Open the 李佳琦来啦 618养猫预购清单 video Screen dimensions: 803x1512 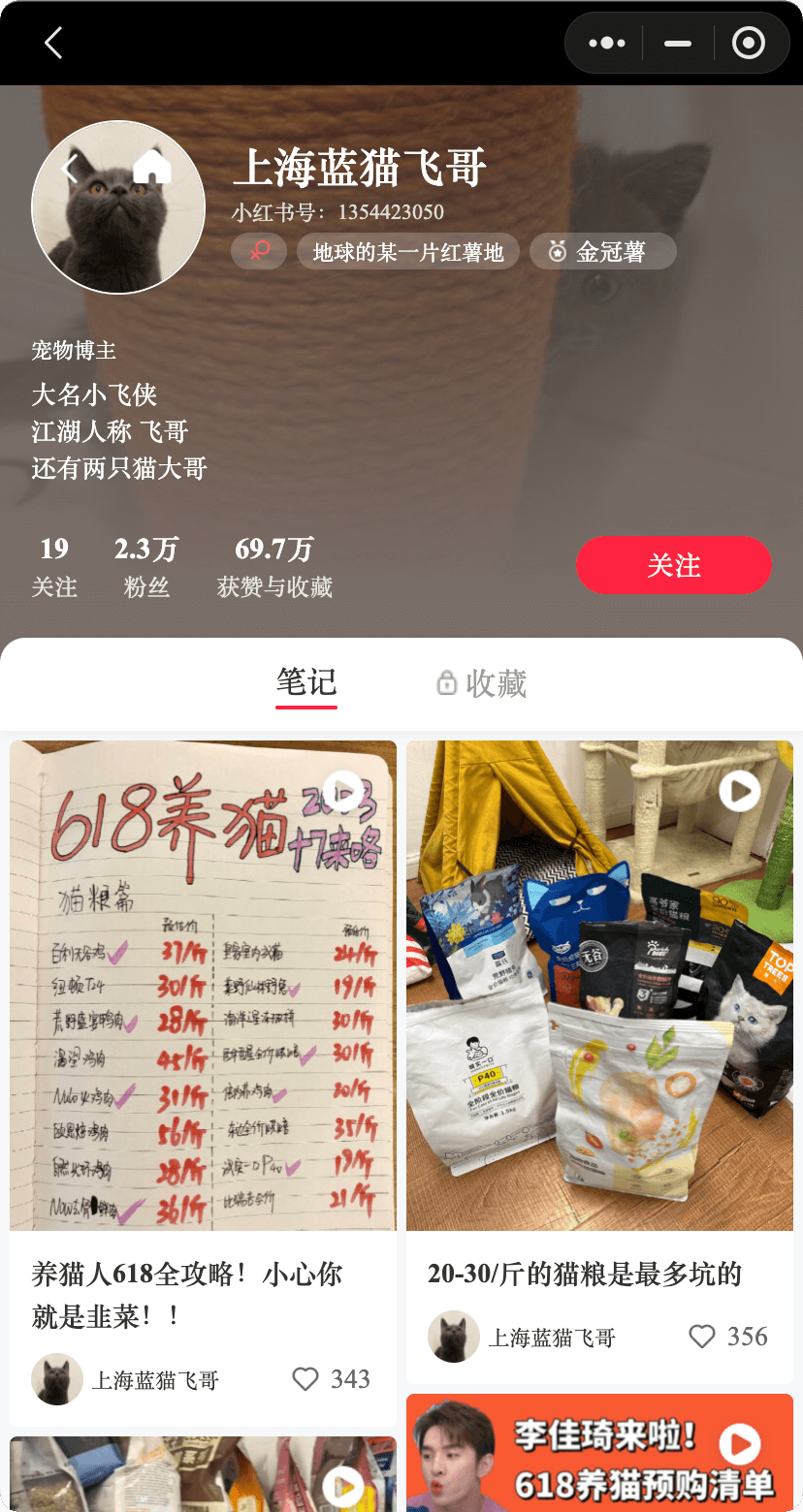[x=599, y=1452]
